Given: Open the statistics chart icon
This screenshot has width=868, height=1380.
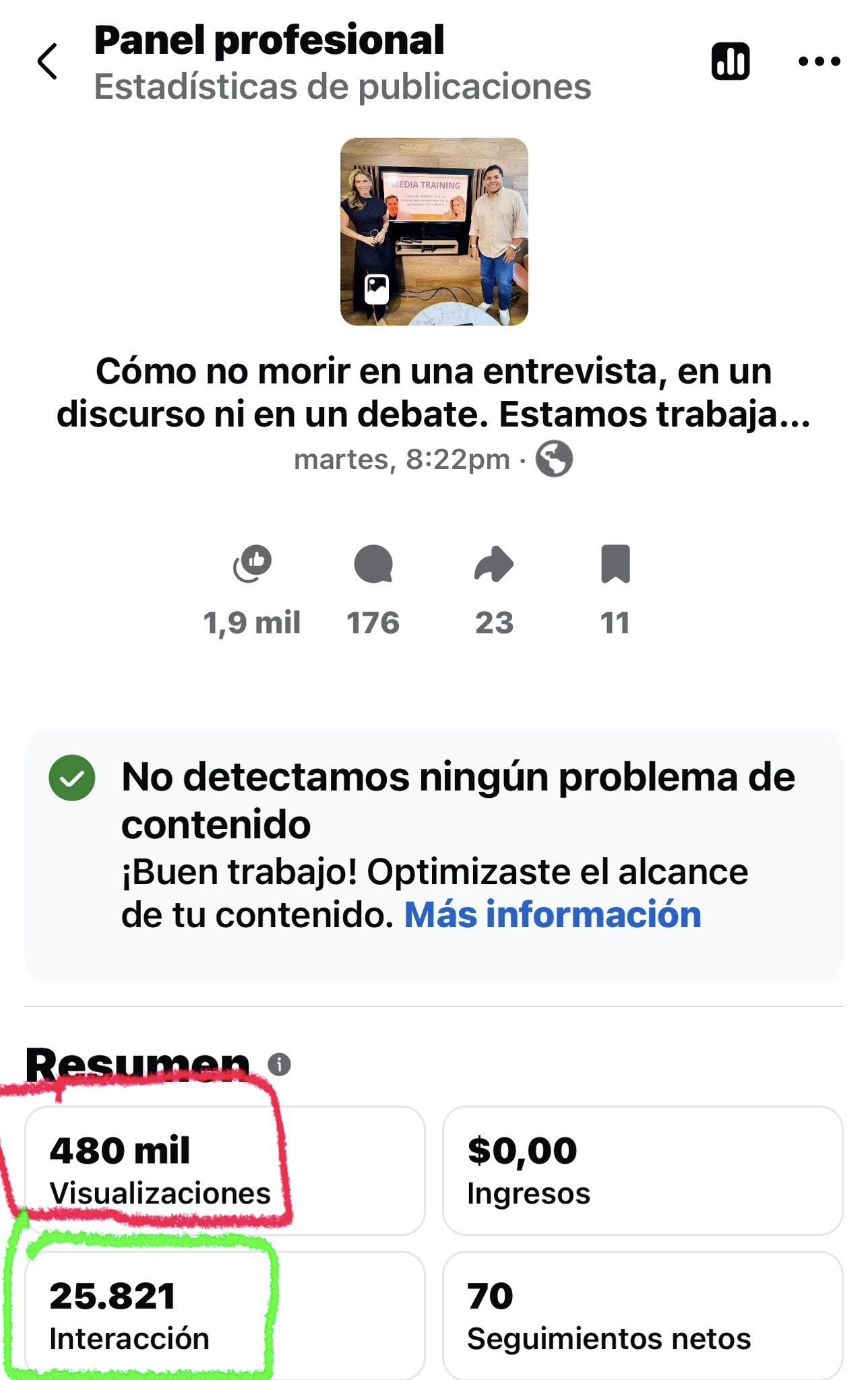Looking at the screenshot, I should click(731, 62).
